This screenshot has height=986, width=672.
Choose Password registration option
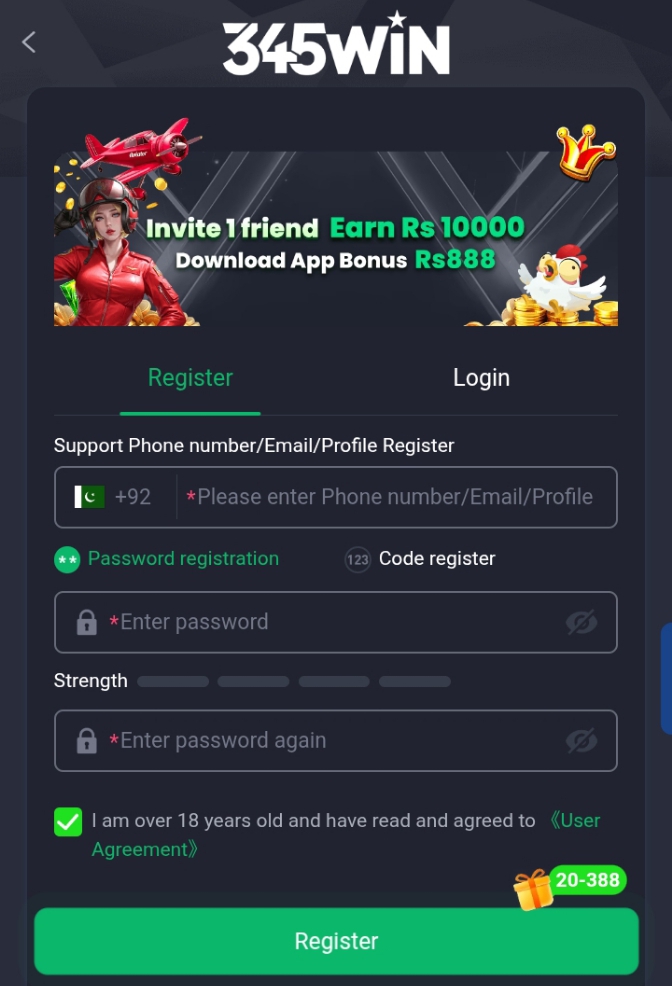167,559
